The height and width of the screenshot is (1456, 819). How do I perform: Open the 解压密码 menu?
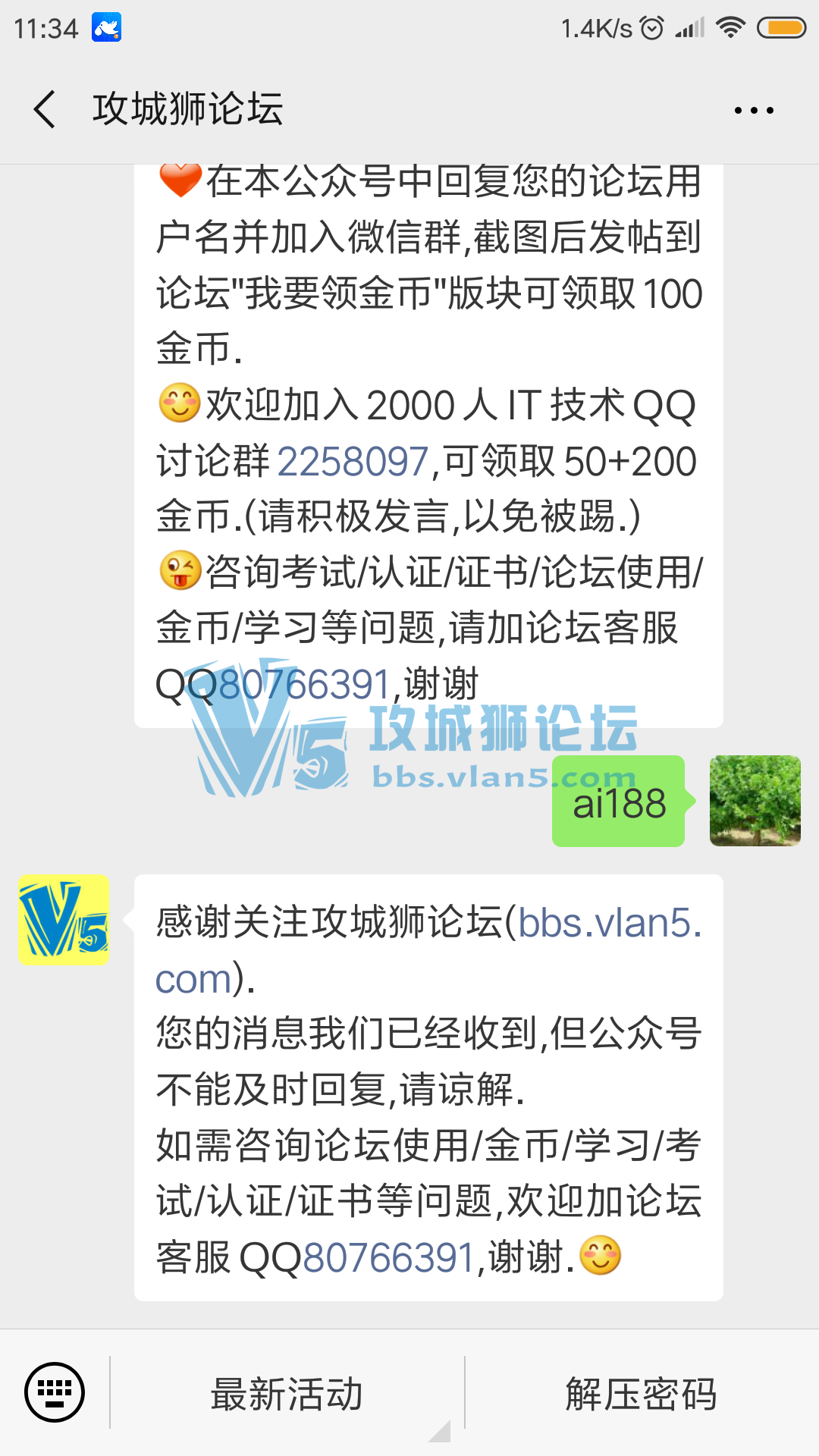642,1394
